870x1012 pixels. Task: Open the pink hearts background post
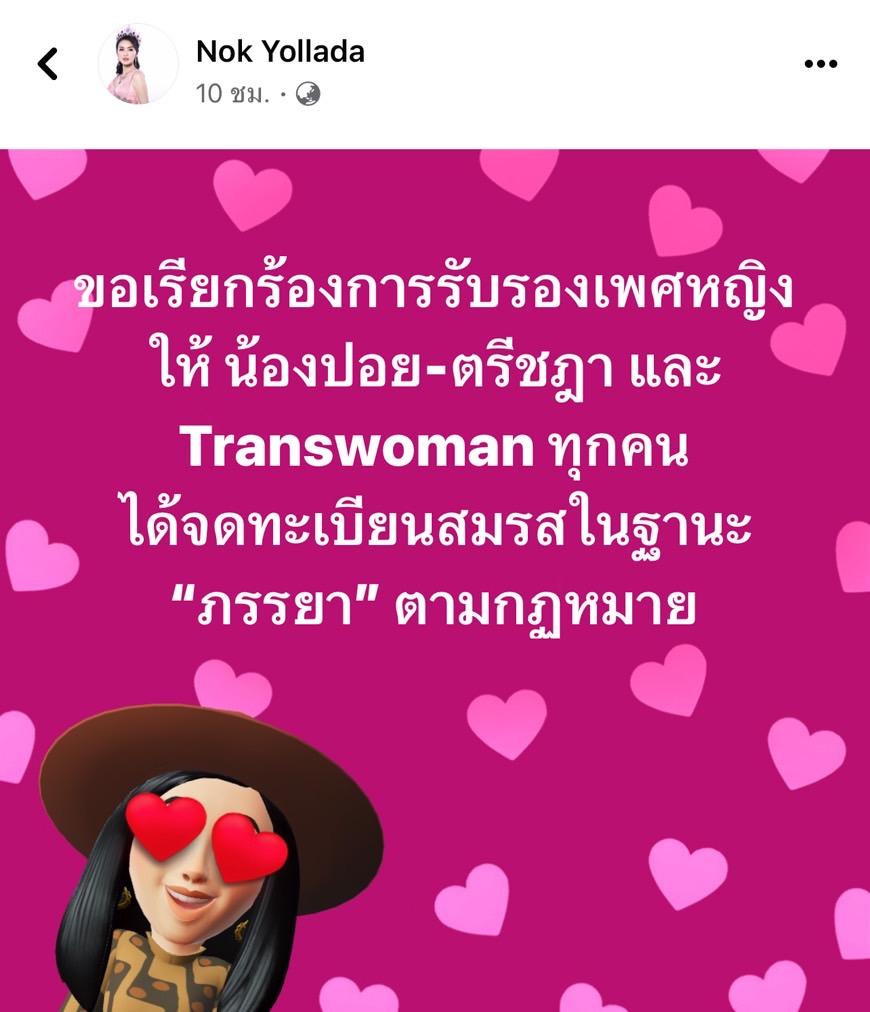[x=435, y=580]
